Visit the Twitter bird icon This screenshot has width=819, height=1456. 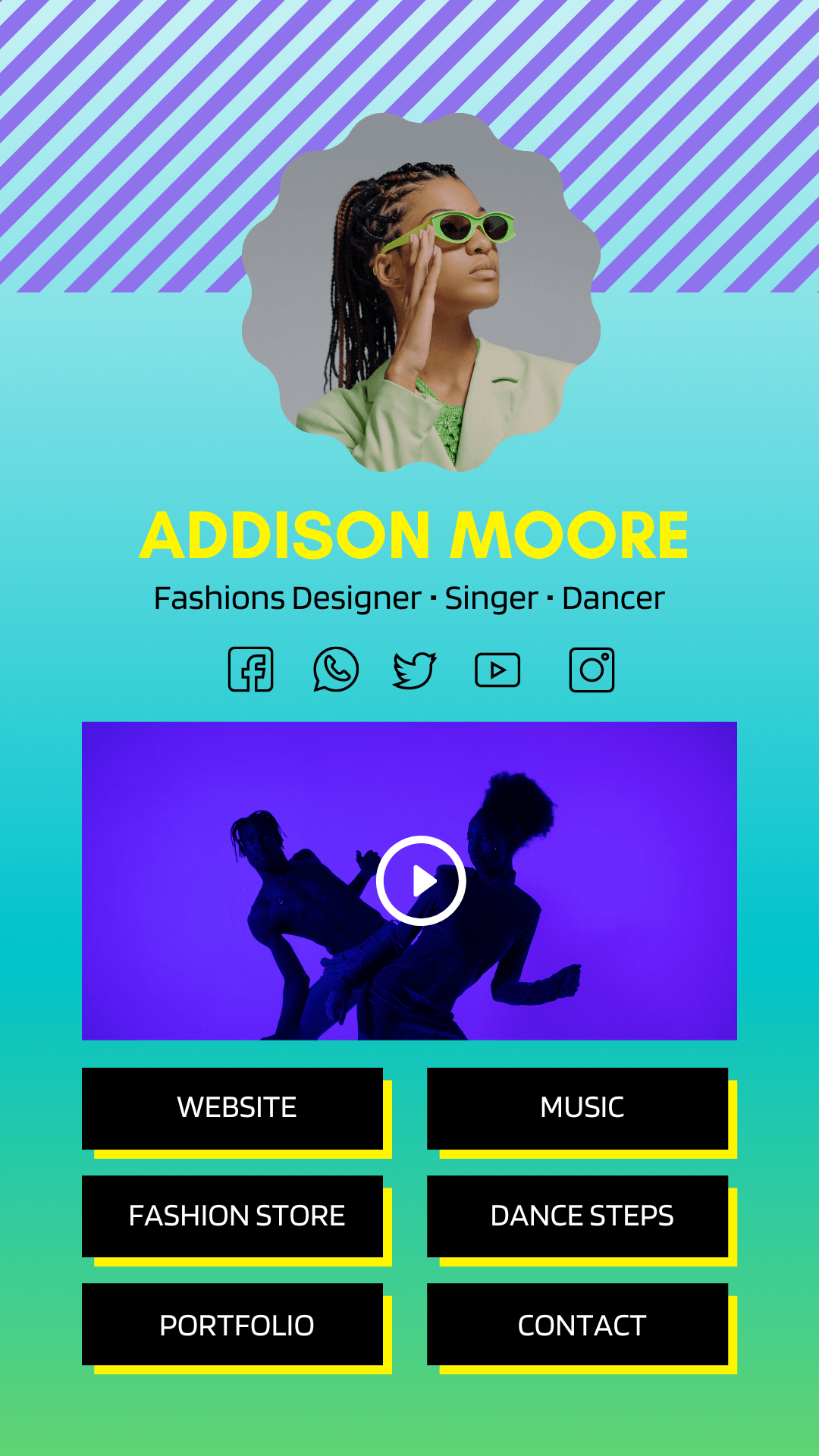414,670
